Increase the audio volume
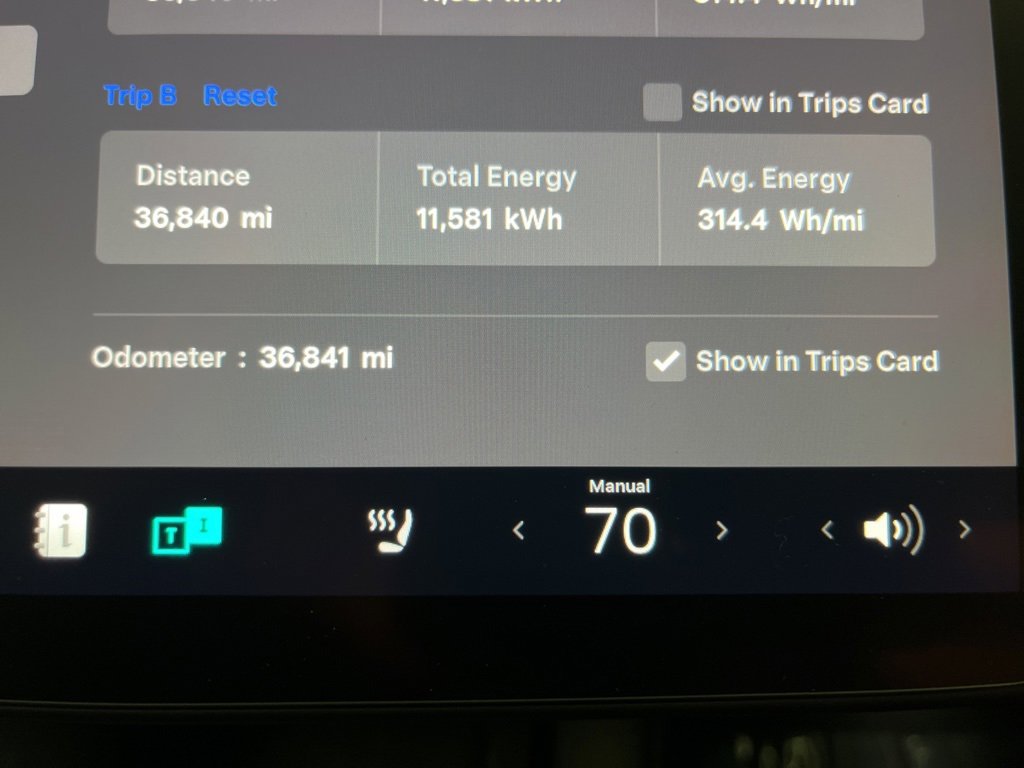The image size is (1024, 768). 964,530
